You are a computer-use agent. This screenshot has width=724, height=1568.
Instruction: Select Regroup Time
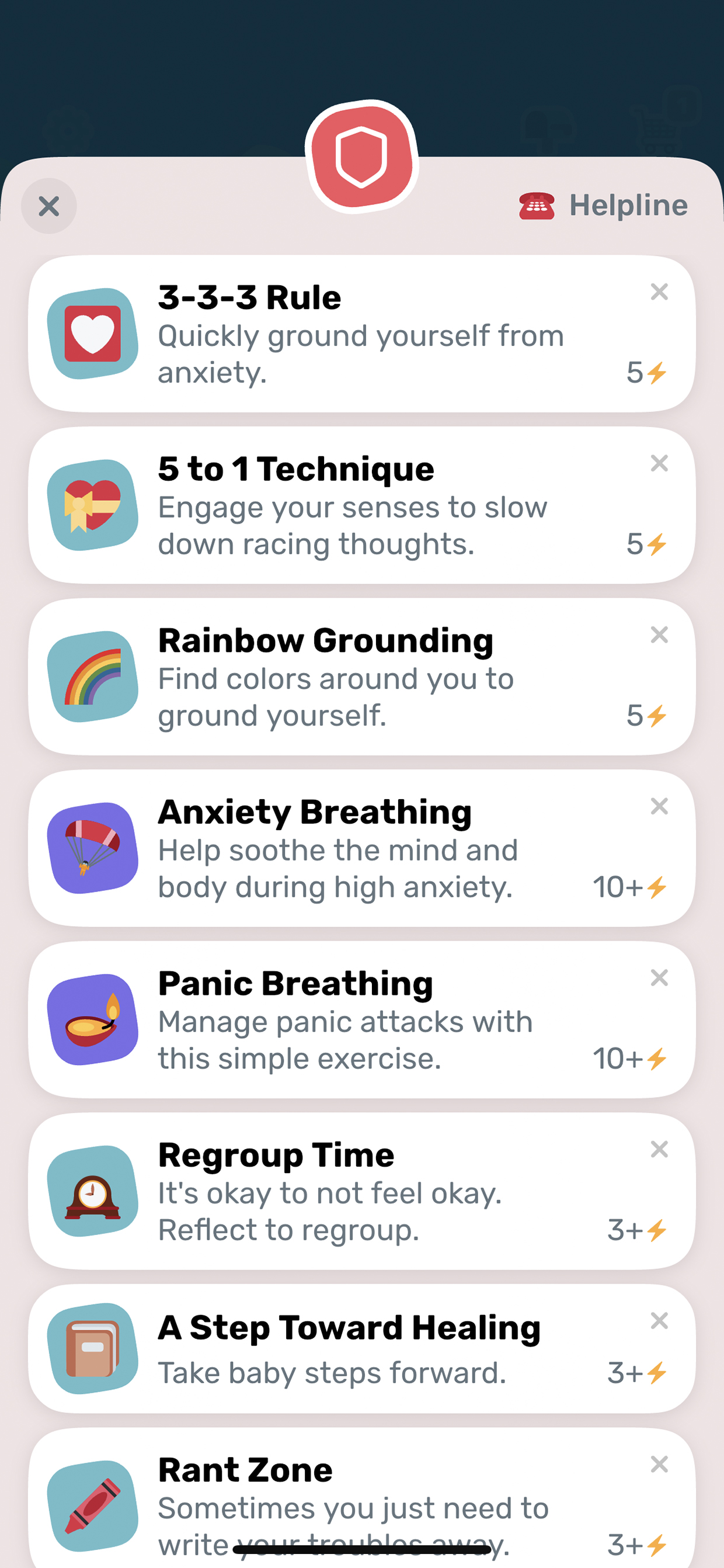pyautogui.click(x=362, y=1192)
